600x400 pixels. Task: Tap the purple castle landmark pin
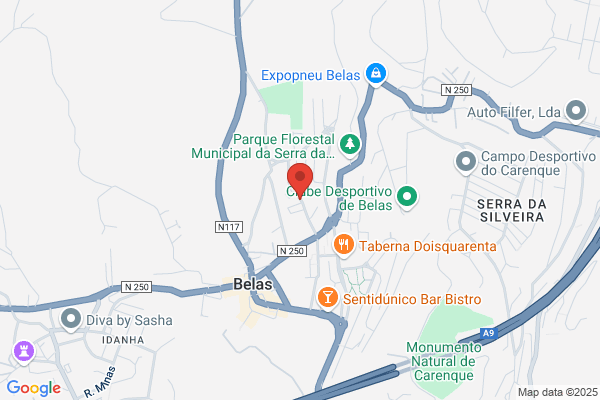24,353
